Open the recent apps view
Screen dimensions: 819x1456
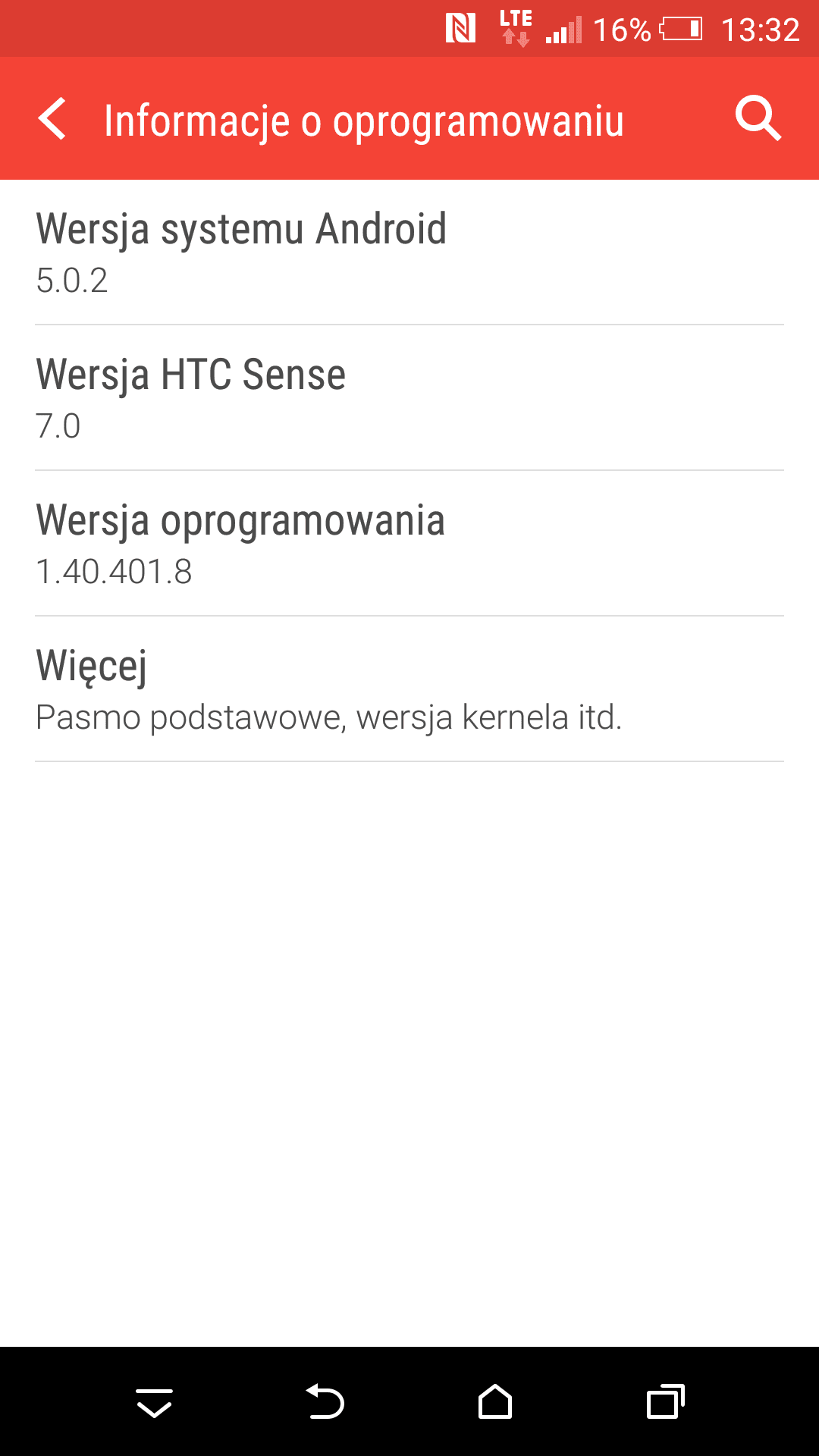click(666, 1402)
